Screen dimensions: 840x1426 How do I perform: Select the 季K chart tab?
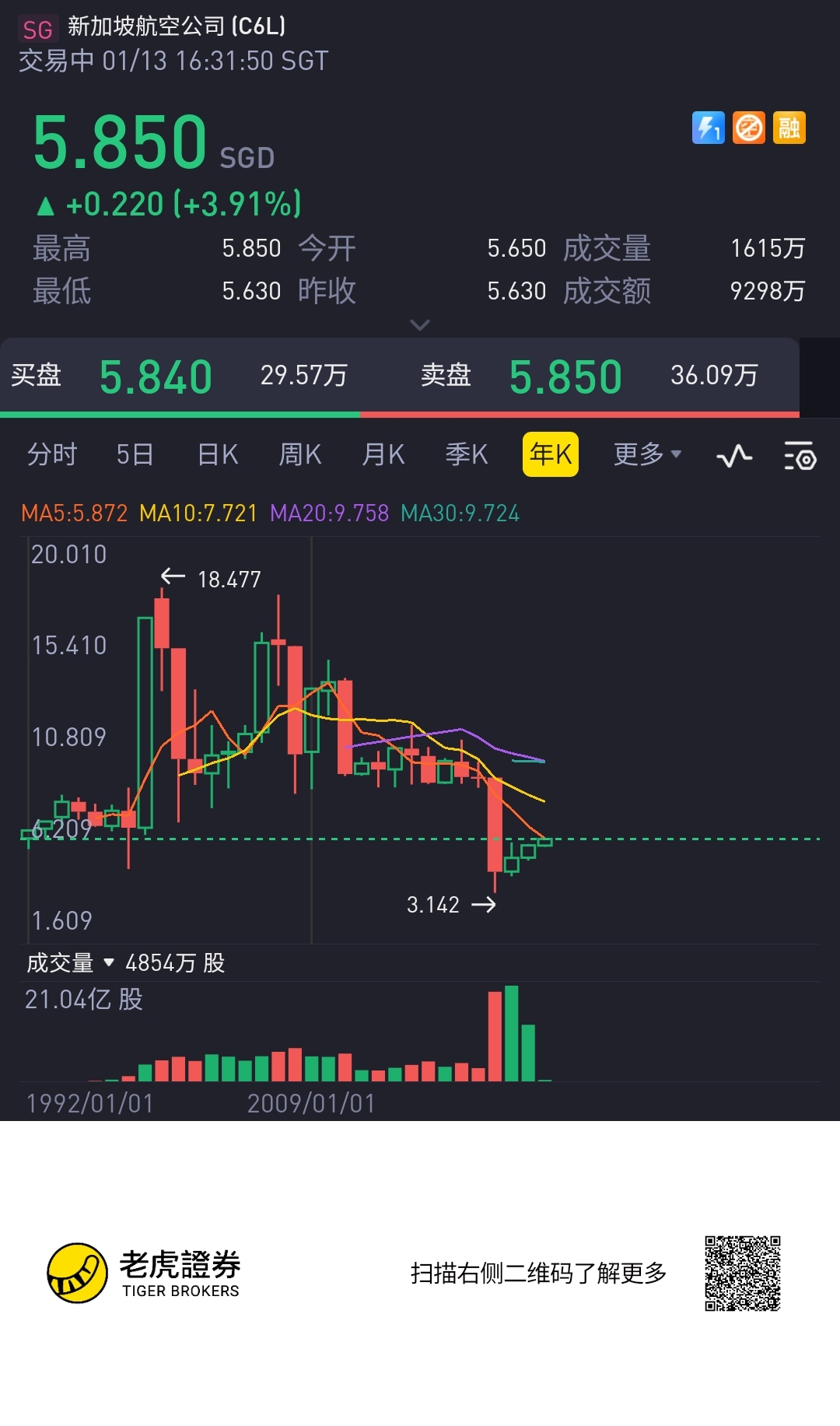(x=467, y=454)
